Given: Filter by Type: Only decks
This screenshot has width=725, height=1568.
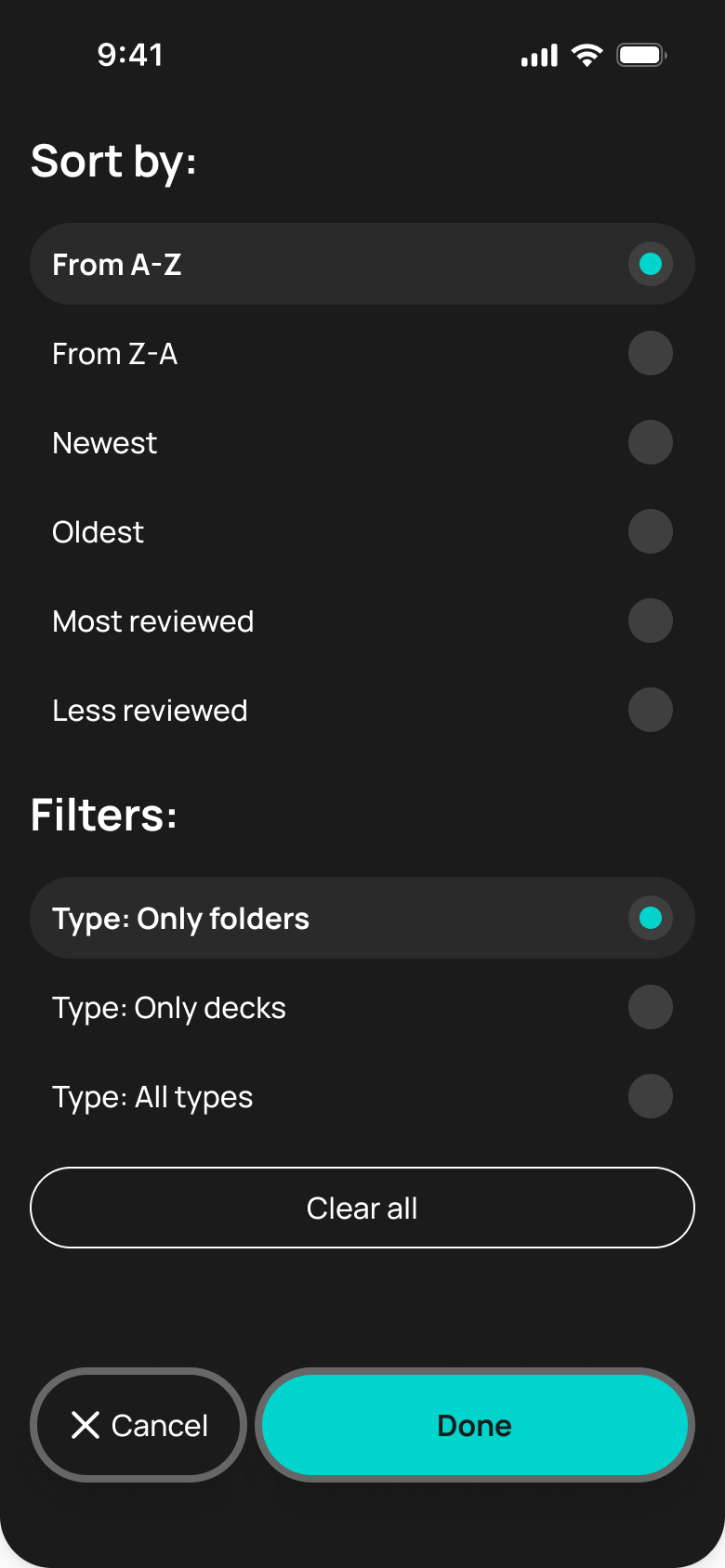Looking at the screenshot, I should [362, 1007].
